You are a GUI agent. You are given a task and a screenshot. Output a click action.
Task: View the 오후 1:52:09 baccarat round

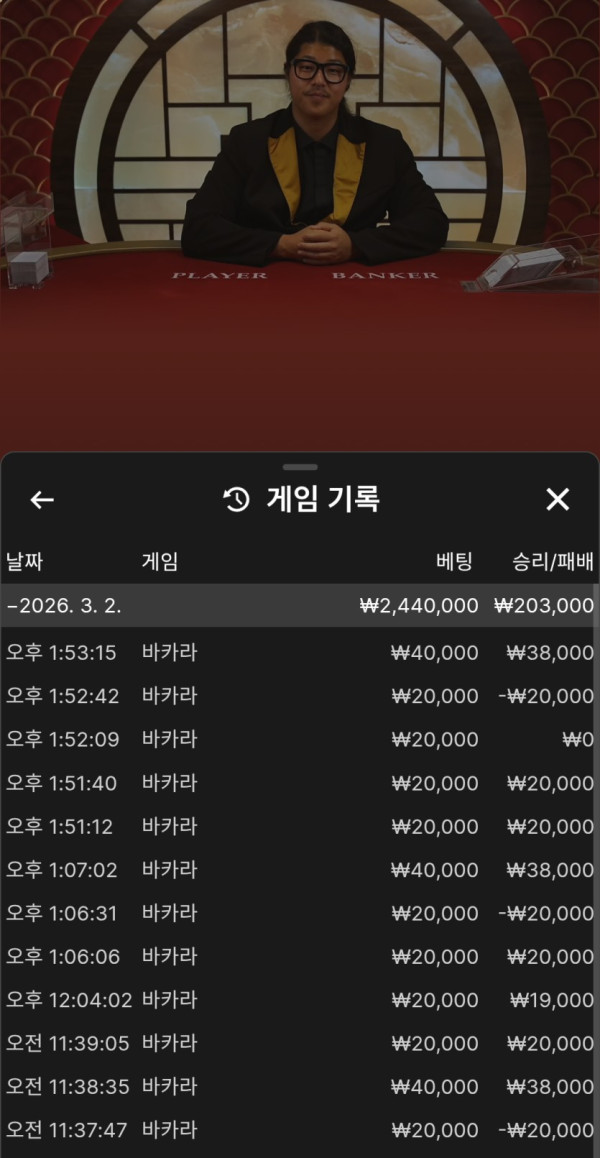tap(298, 740)
